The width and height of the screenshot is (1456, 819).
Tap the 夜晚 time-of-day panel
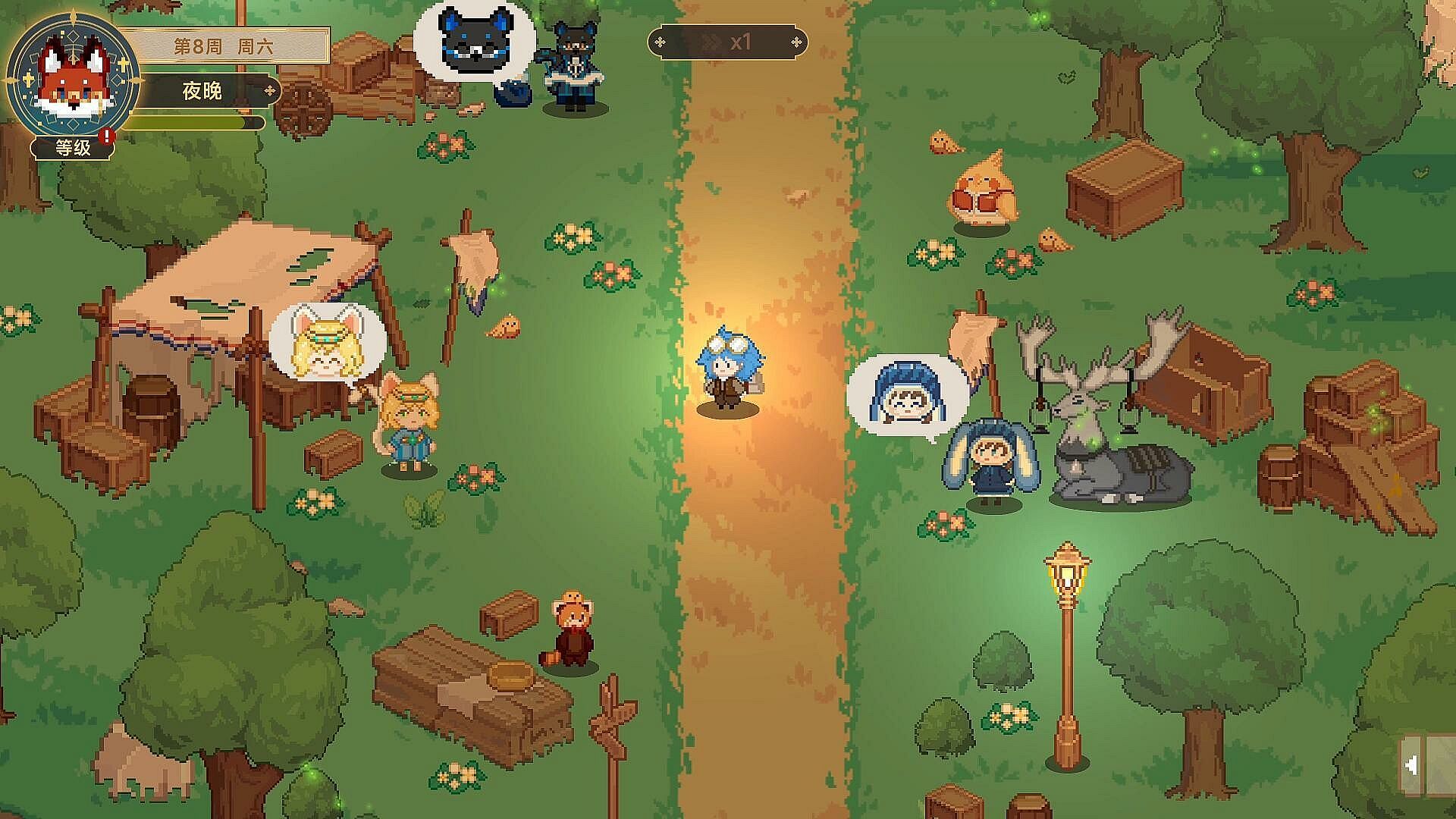click(x=203, y=91)
